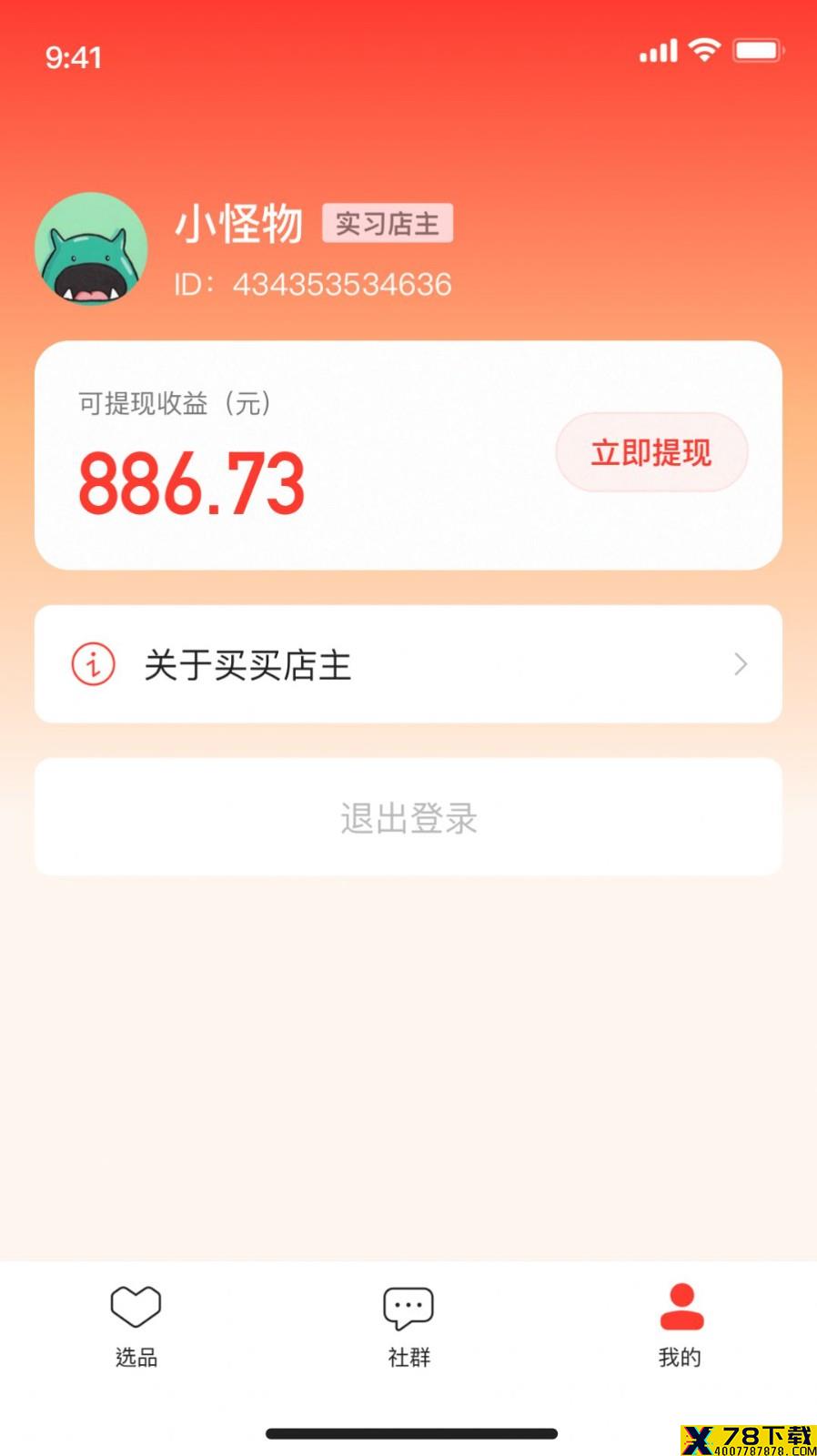Switch to the 社群 tab
Image resolution: width=817 pixels, height=1456 pixels.
pos(408,1326)
